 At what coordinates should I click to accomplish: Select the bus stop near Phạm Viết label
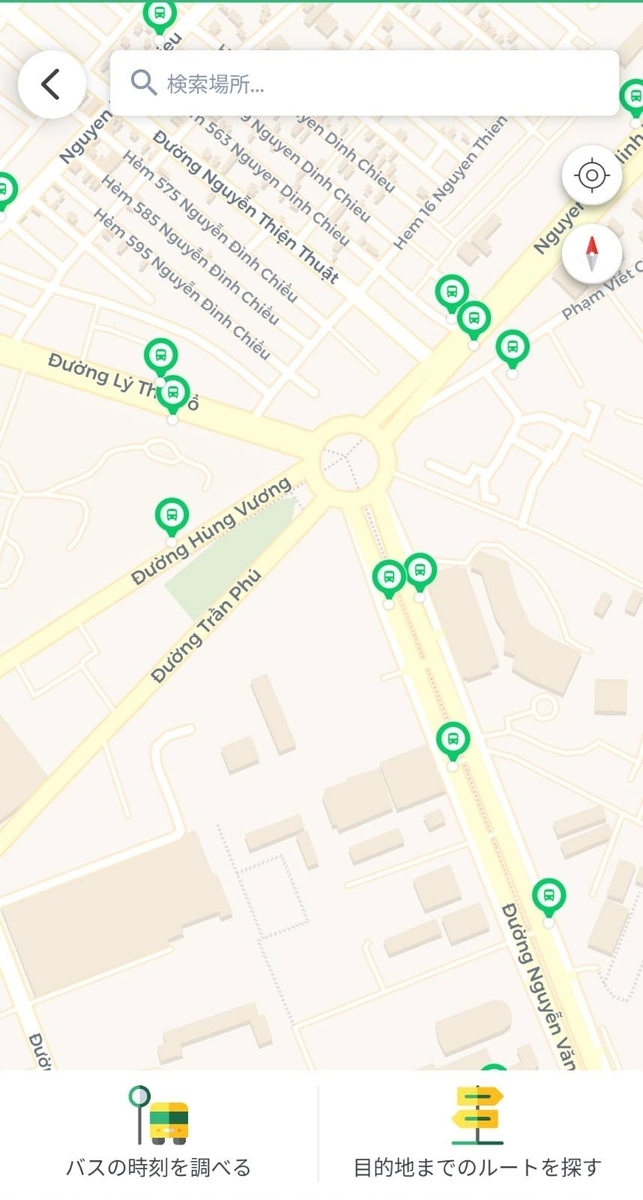pos(512,349)
